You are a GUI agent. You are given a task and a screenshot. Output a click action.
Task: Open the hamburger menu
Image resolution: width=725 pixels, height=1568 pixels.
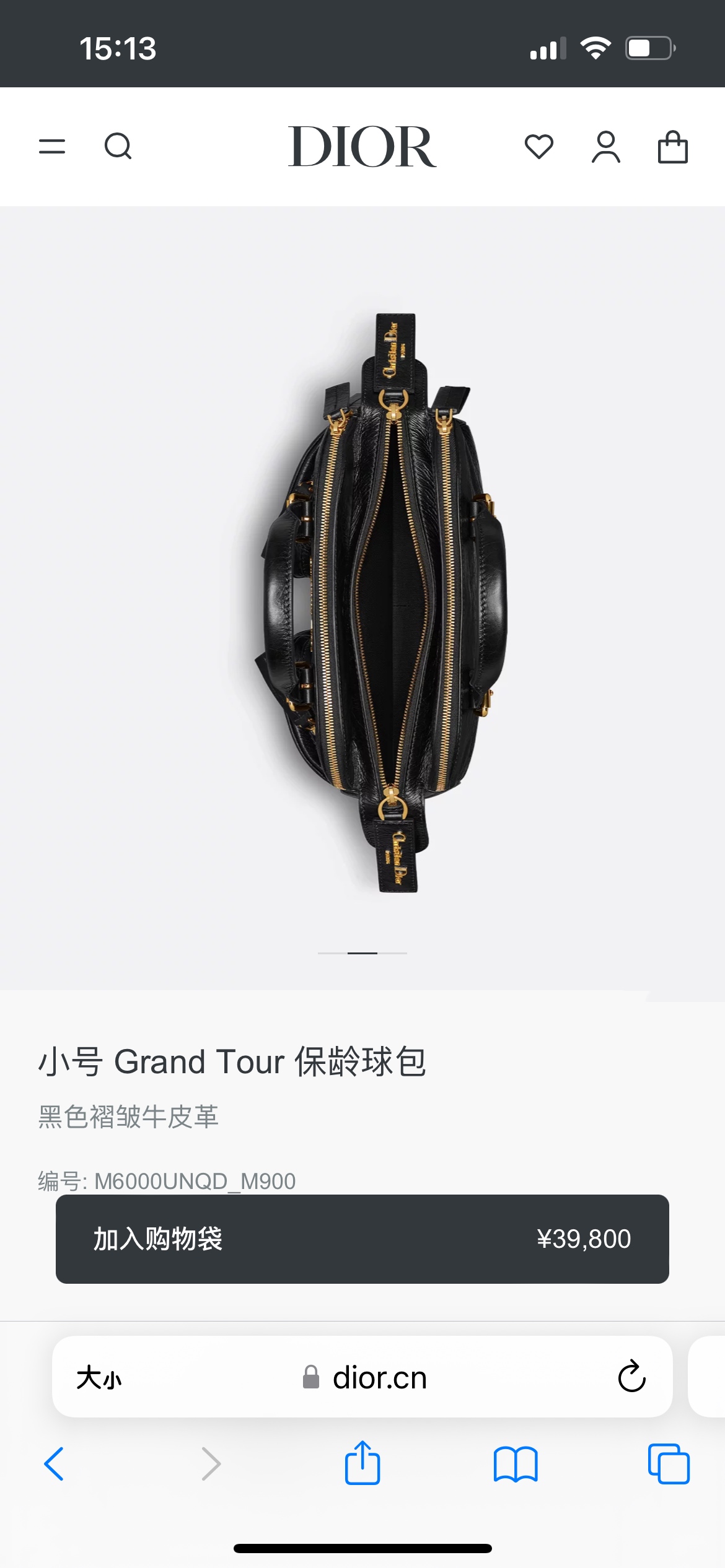click(52, 147)
